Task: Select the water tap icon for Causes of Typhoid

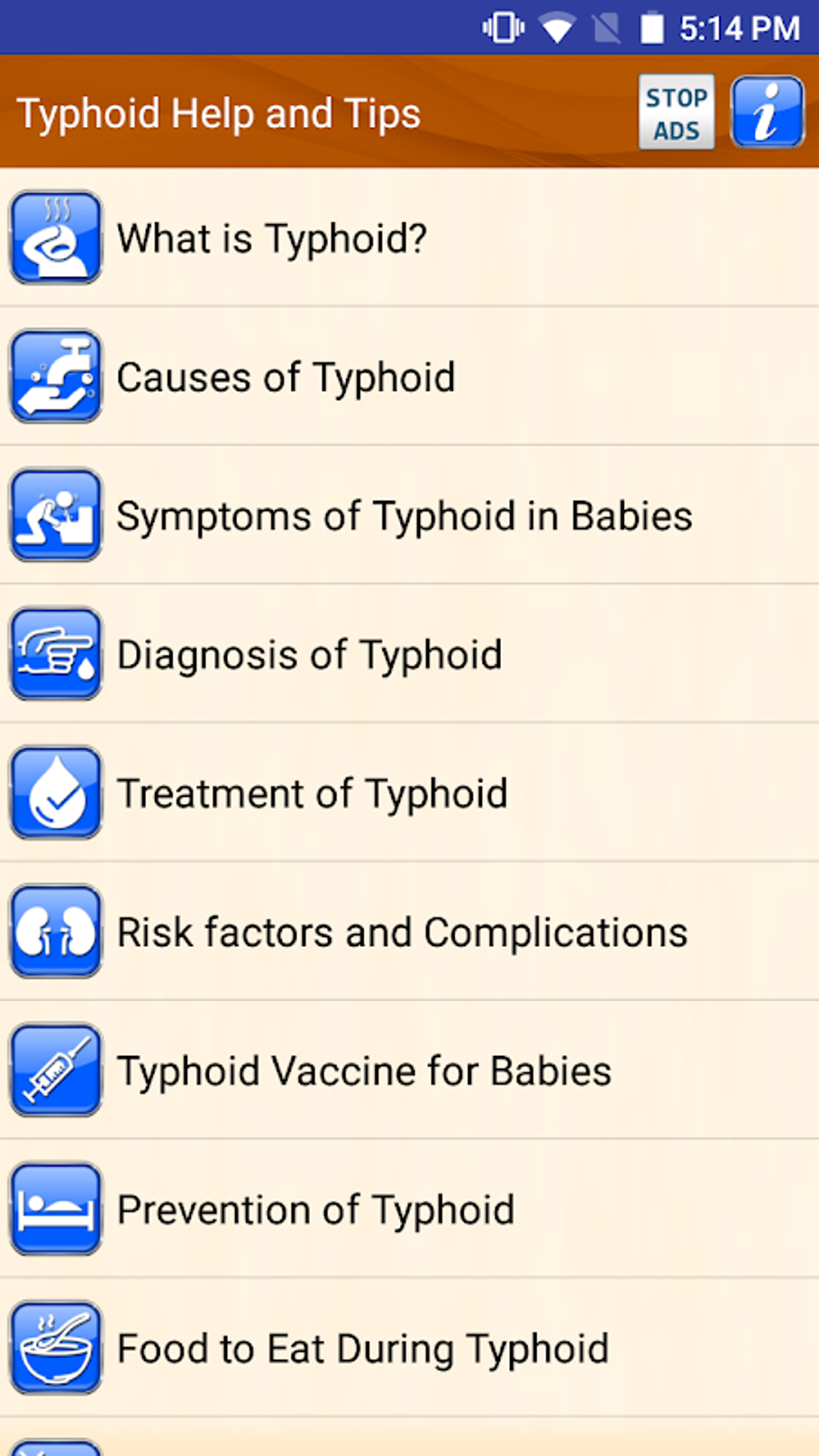Action: point(54,377)
